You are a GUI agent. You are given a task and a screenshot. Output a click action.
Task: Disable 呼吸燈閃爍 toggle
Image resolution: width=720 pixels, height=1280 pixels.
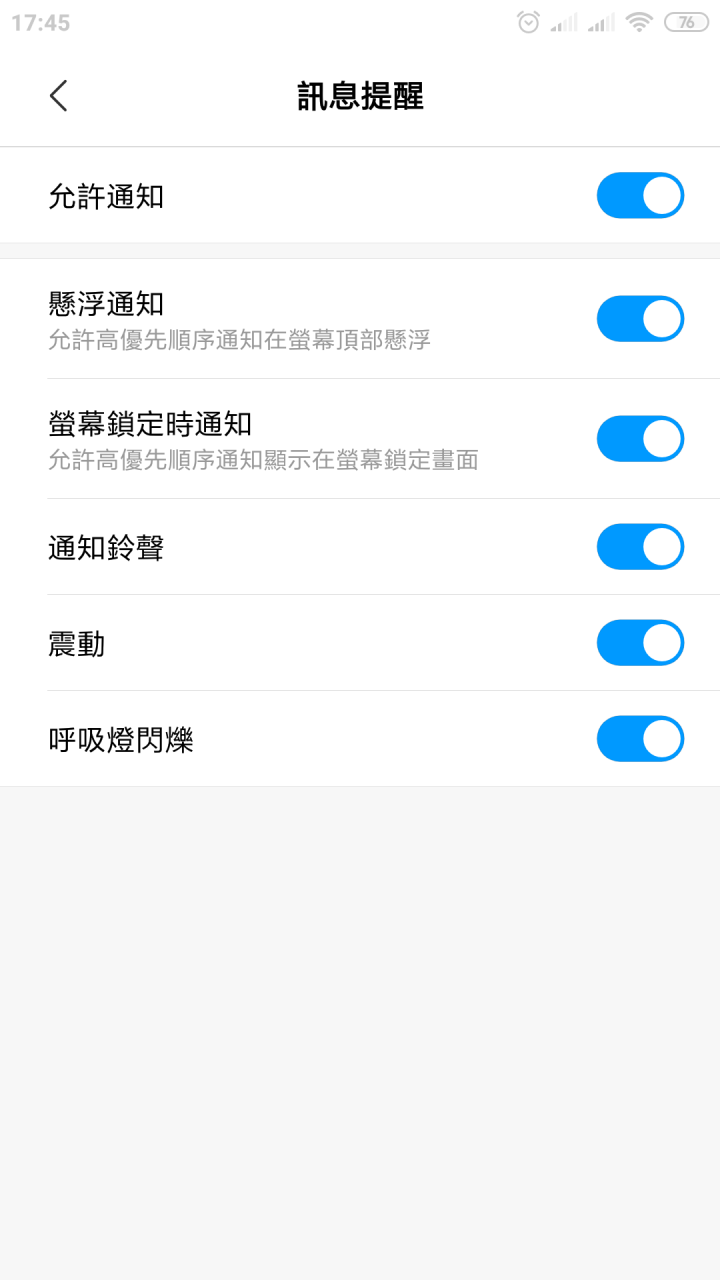pyautogui.click(x=640, y=739)
